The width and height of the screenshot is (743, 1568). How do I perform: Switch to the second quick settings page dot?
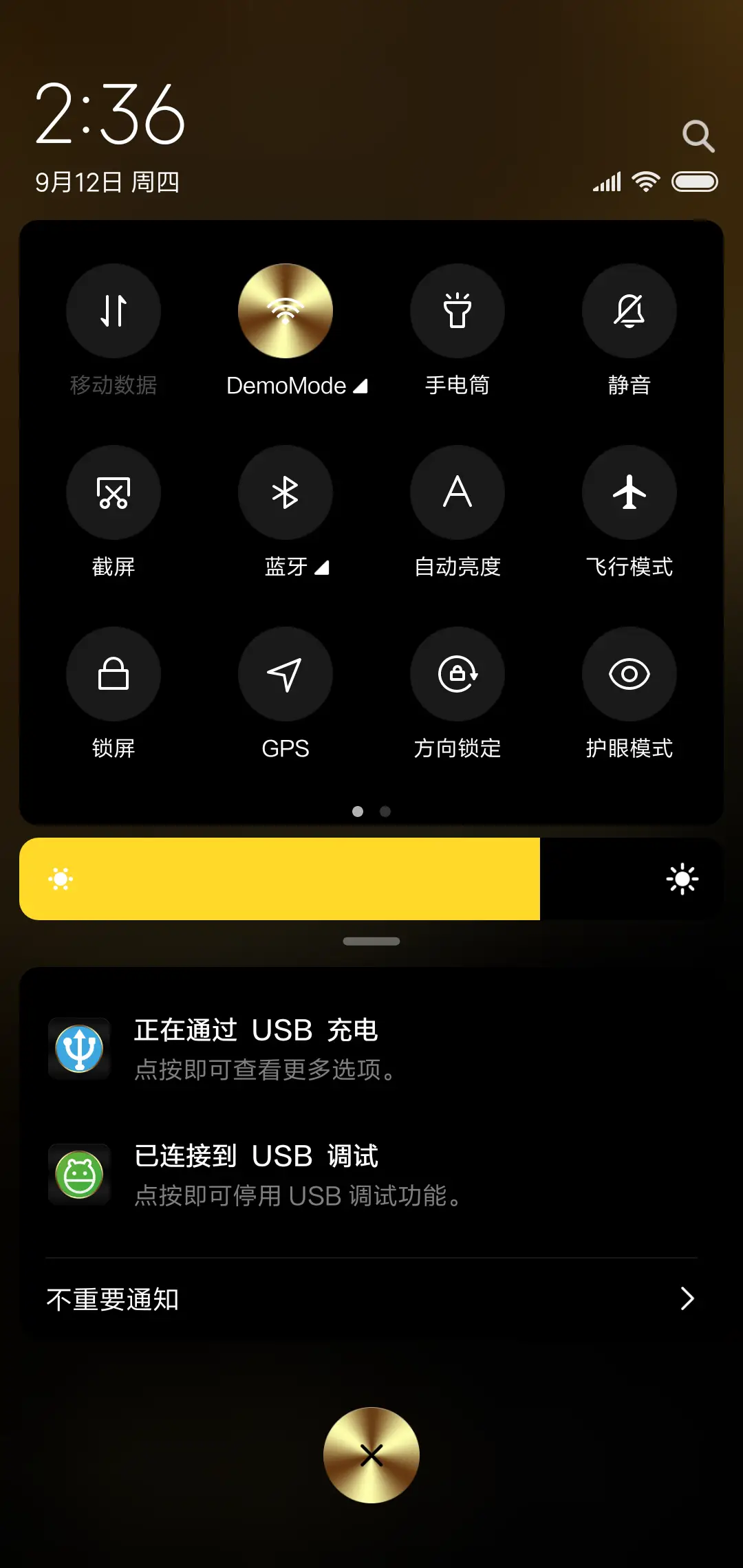[385, 812]
